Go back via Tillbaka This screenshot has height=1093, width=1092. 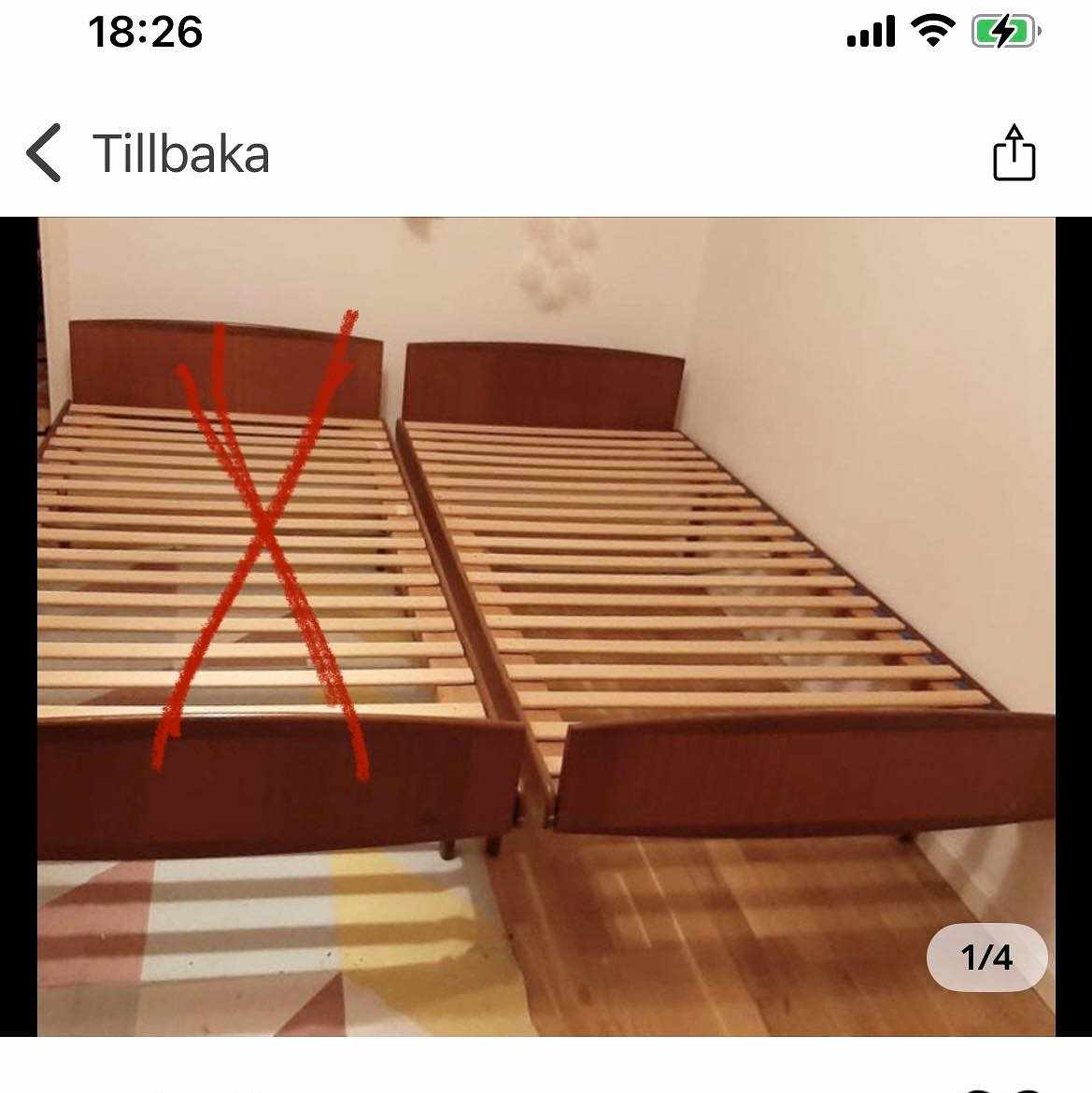pyautogui.click(x=149, y=153)
